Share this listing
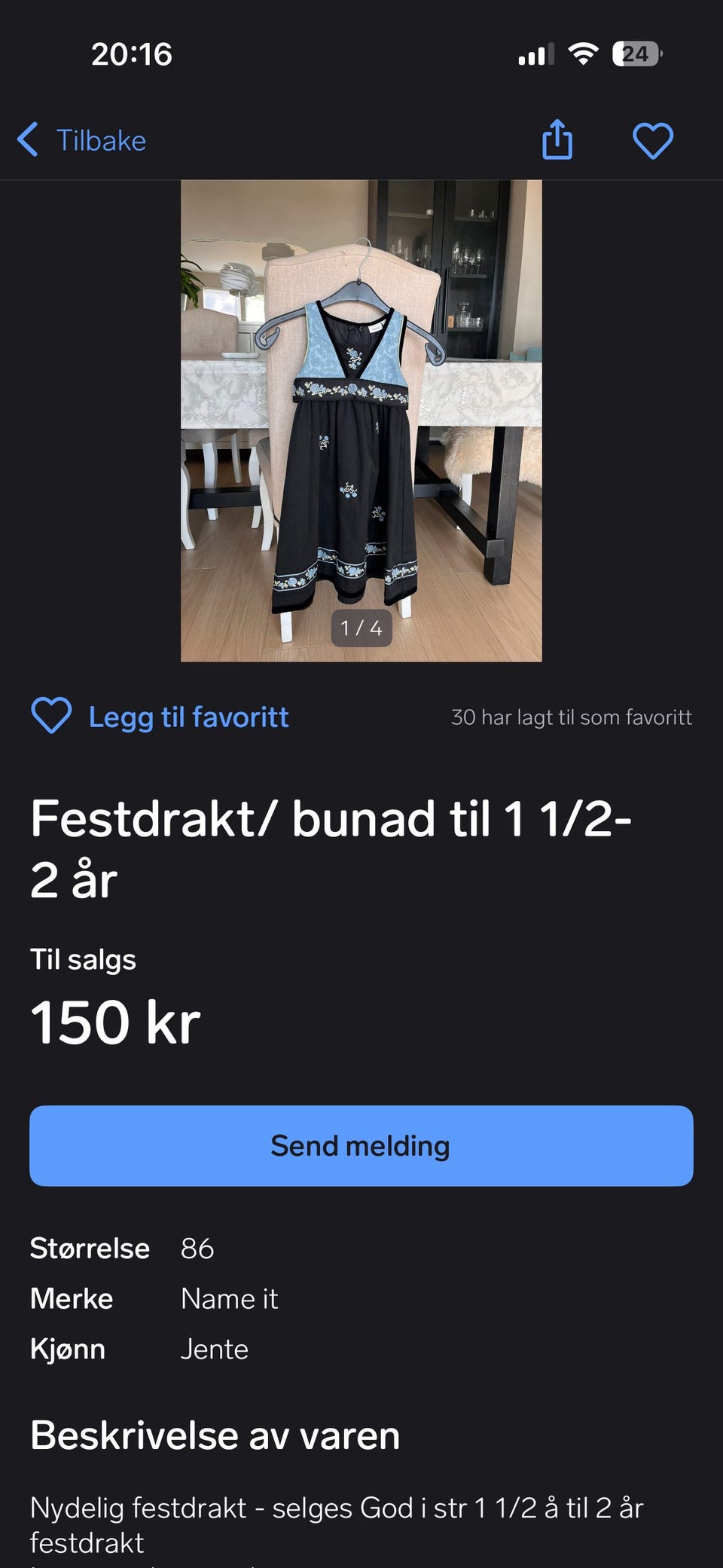The image size is (723, 1568). coord(557,140)
